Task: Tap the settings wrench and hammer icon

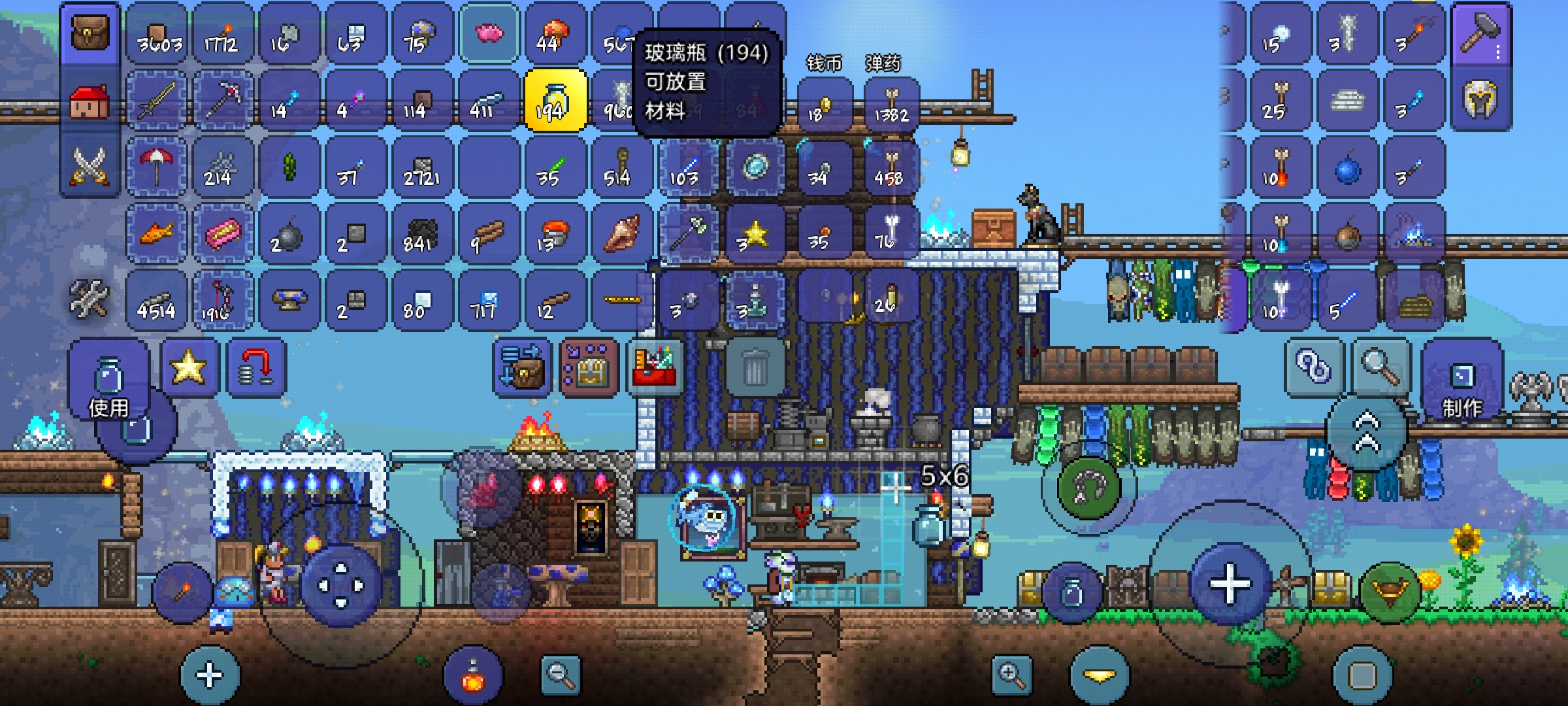Action: (x=90, y=299)
